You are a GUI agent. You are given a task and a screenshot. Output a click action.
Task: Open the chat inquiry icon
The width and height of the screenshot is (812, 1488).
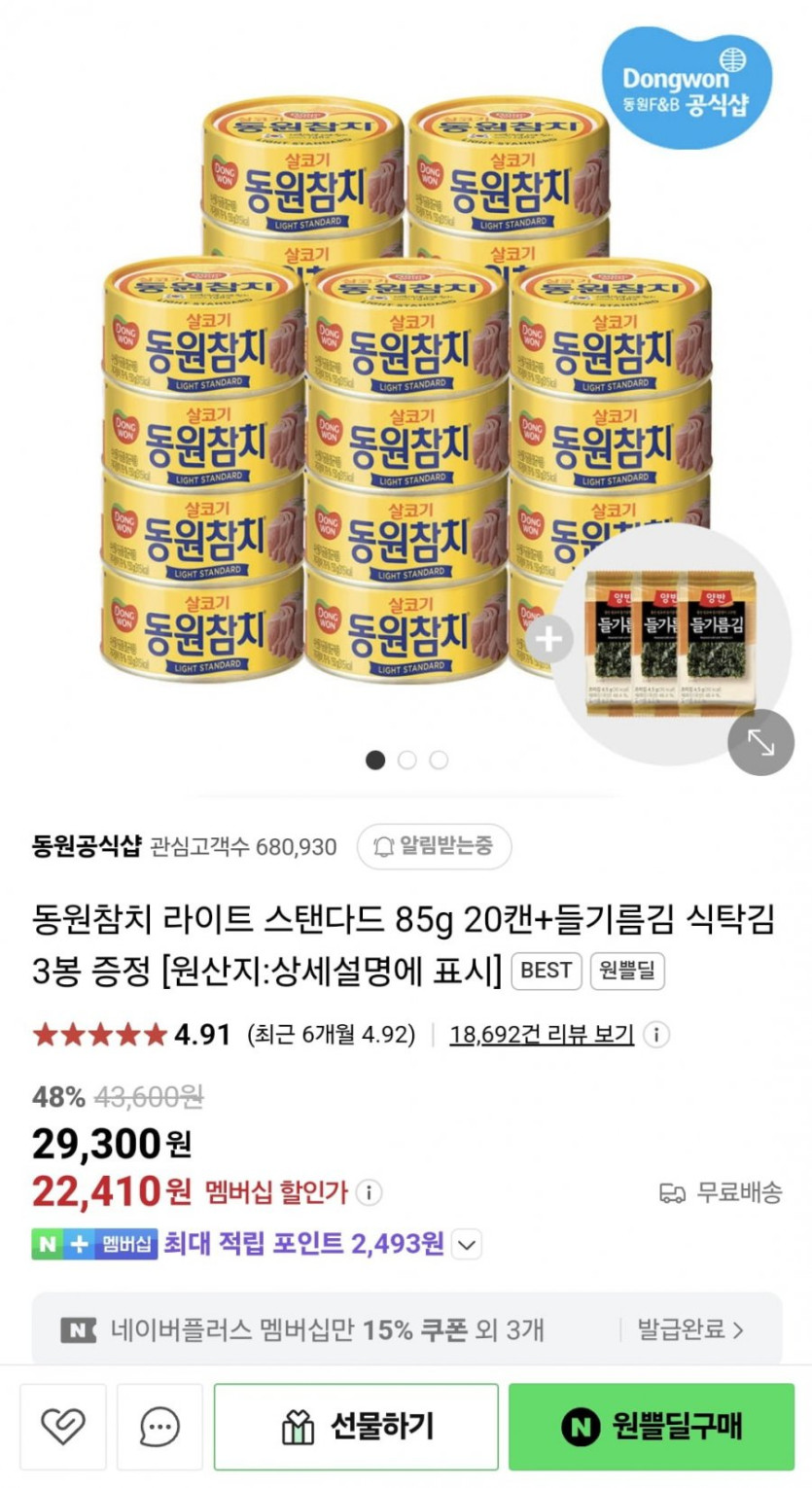coord(159,1427)
